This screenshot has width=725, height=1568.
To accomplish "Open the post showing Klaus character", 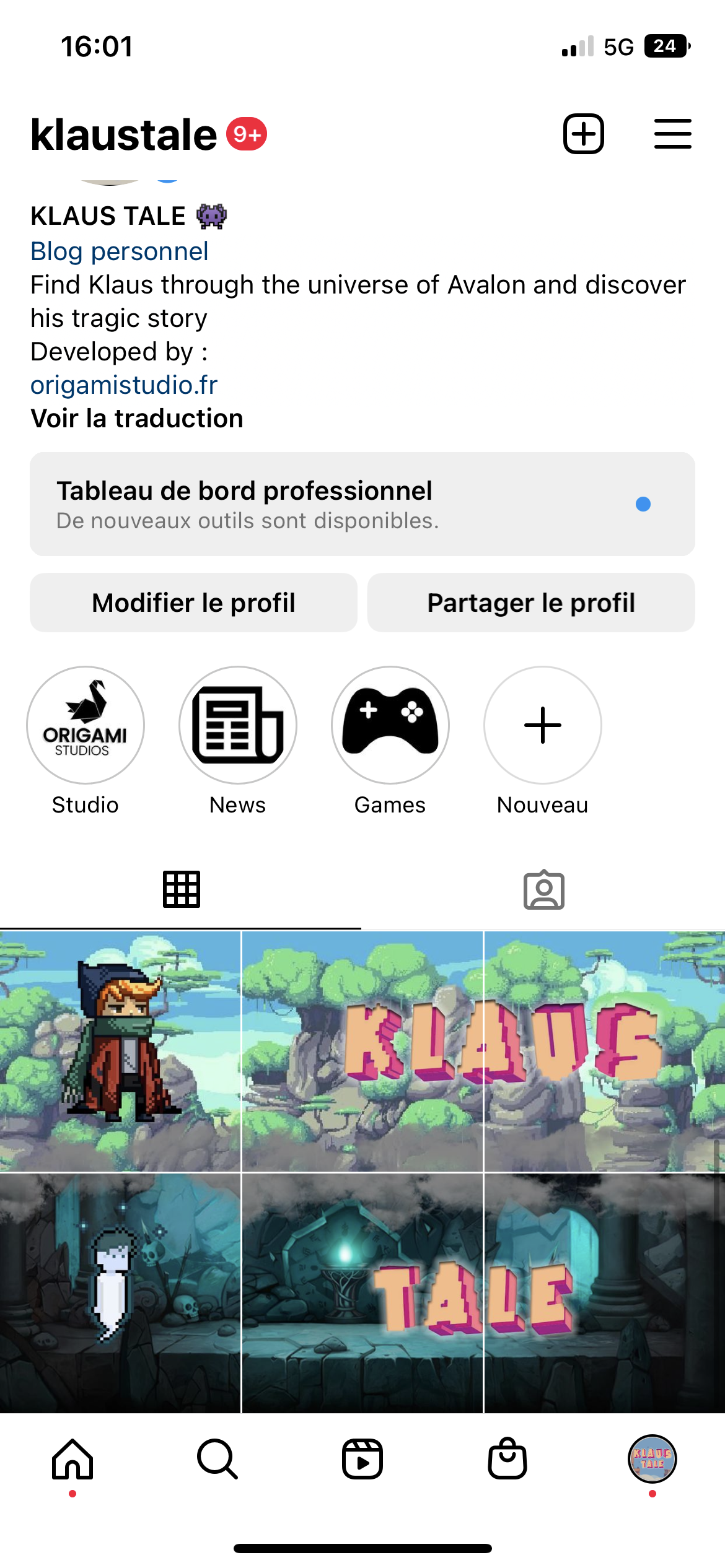I will pyautogui.click(x=120, y=1052).
